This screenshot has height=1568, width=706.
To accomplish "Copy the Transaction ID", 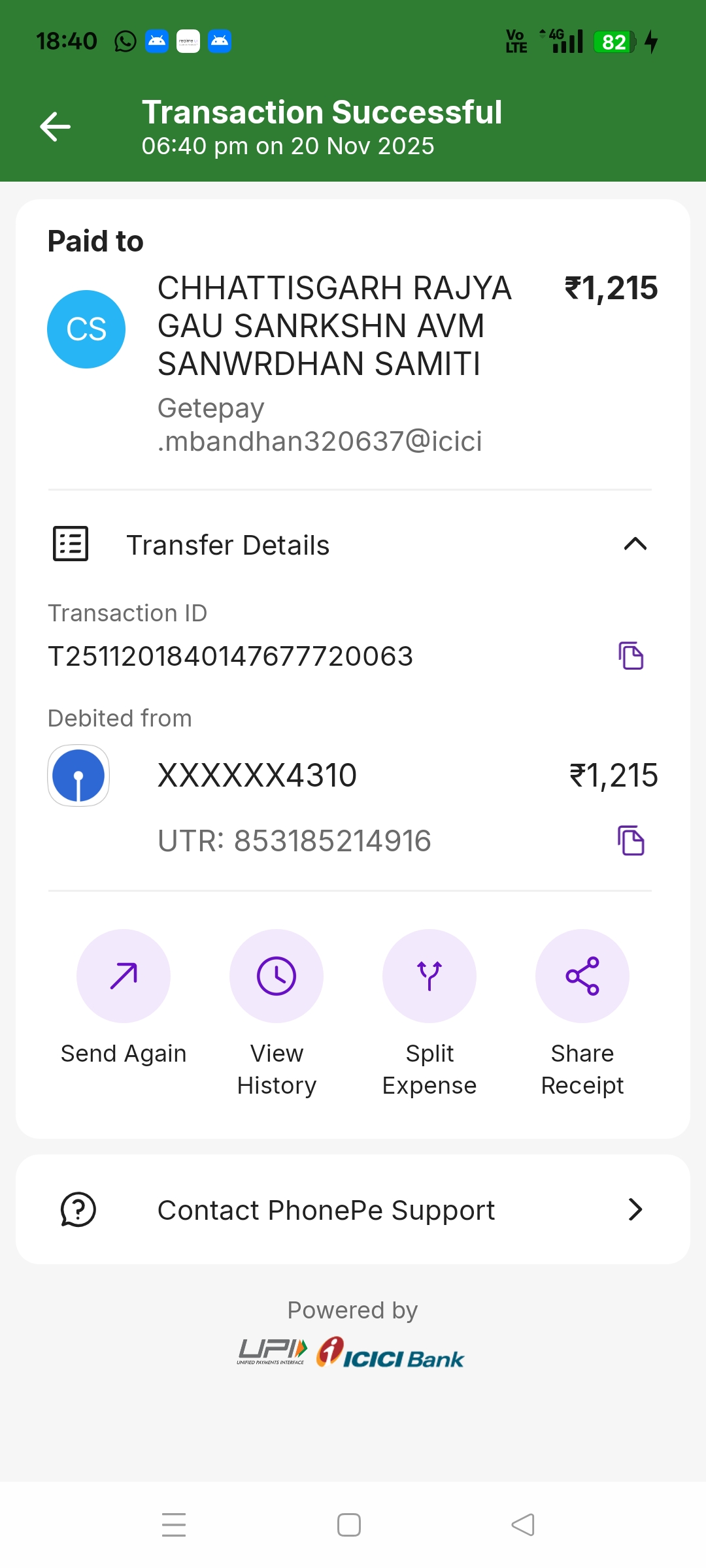I will pyautogui.click(x=631, y=656).
